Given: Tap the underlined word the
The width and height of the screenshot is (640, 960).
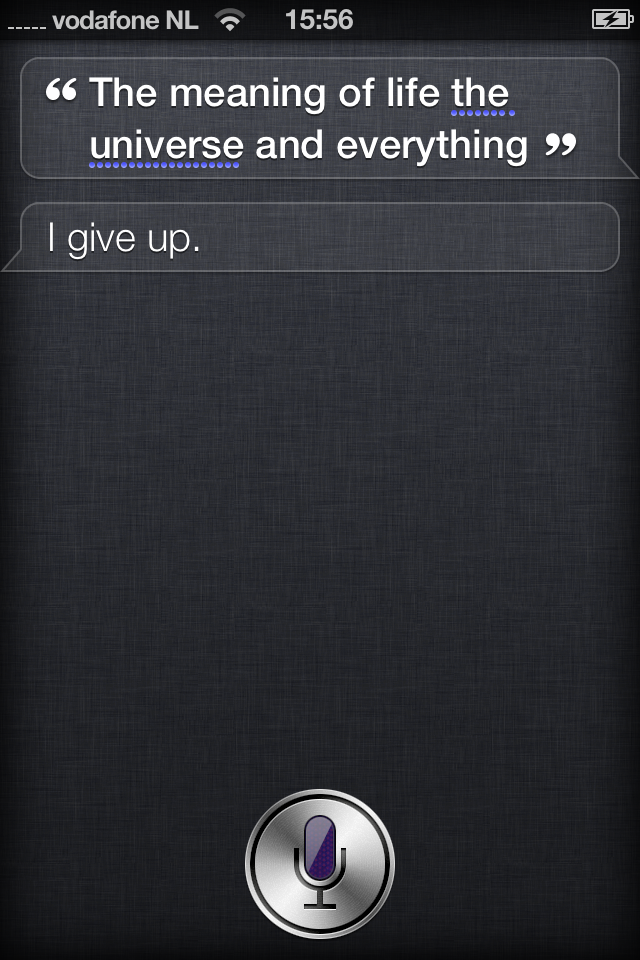Looking at the screenshot, I should coord(481,96).
